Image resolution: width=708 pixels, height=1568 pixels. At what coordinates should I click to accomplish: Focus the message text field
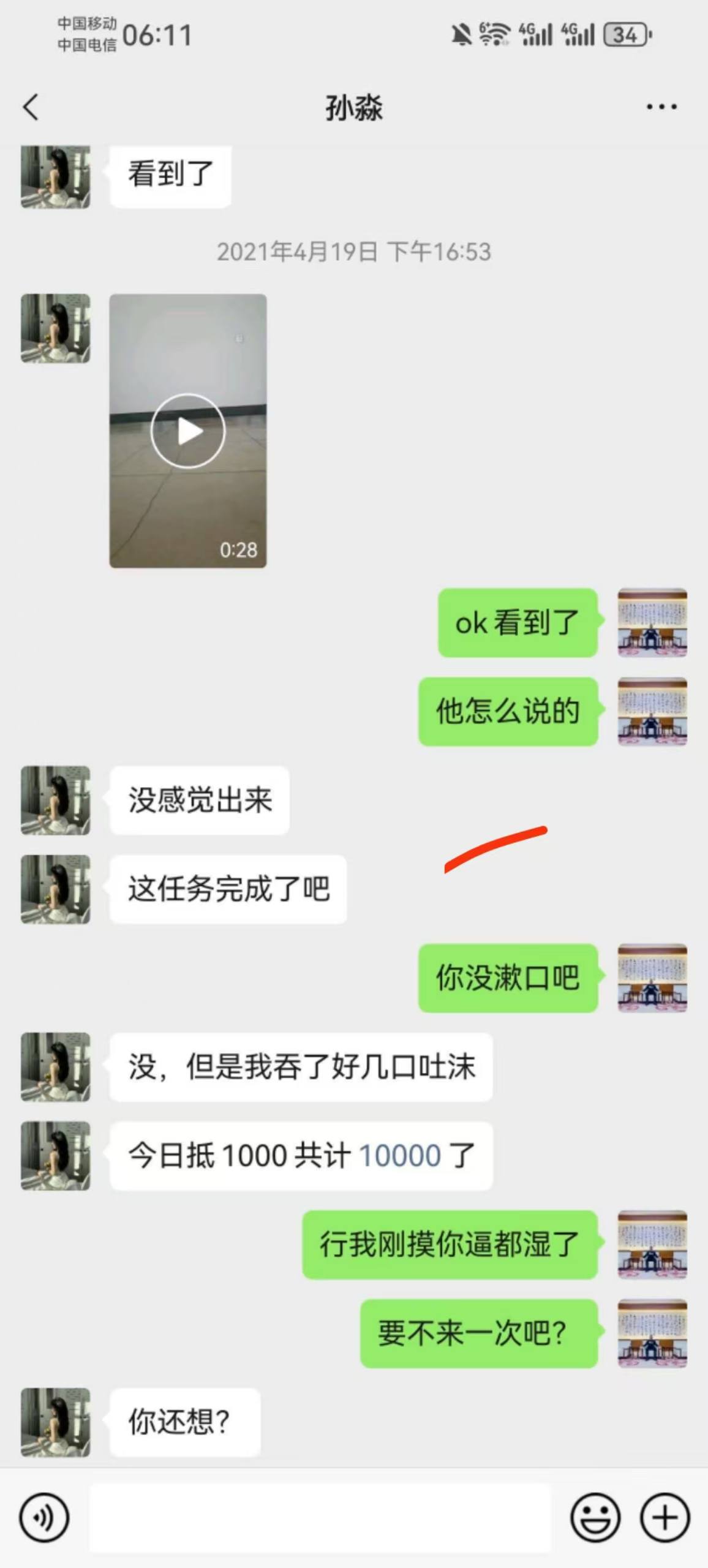coord(320,1518)
